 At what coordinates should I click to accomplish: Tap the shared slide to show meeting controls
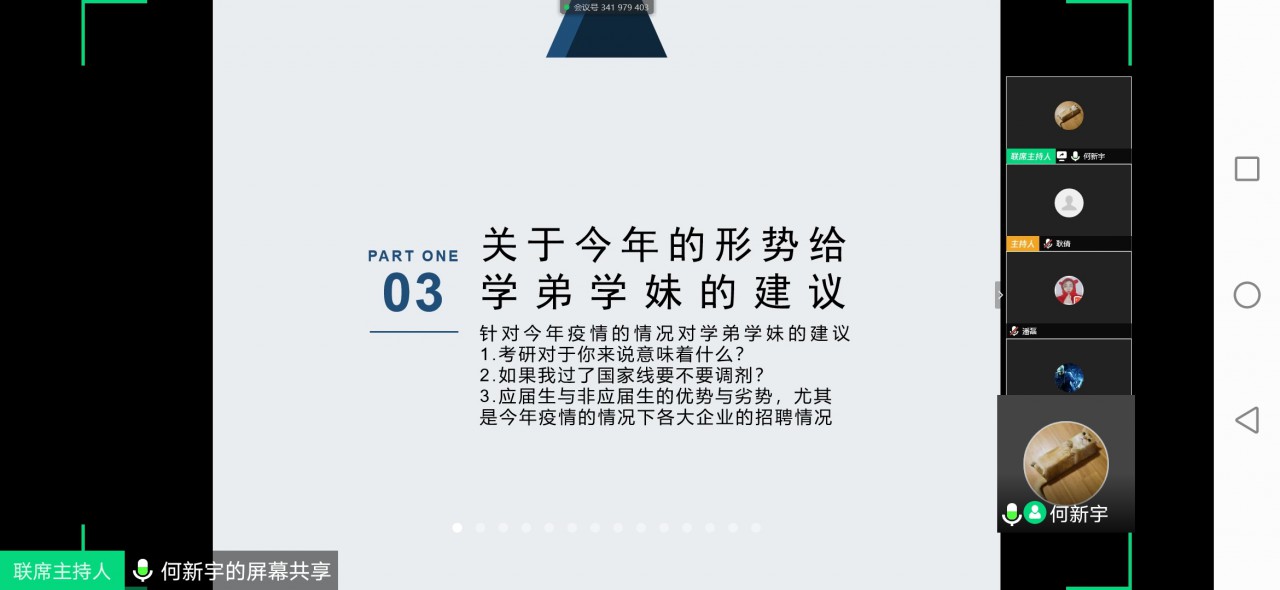pyautogui.click(x=606, y=300)
